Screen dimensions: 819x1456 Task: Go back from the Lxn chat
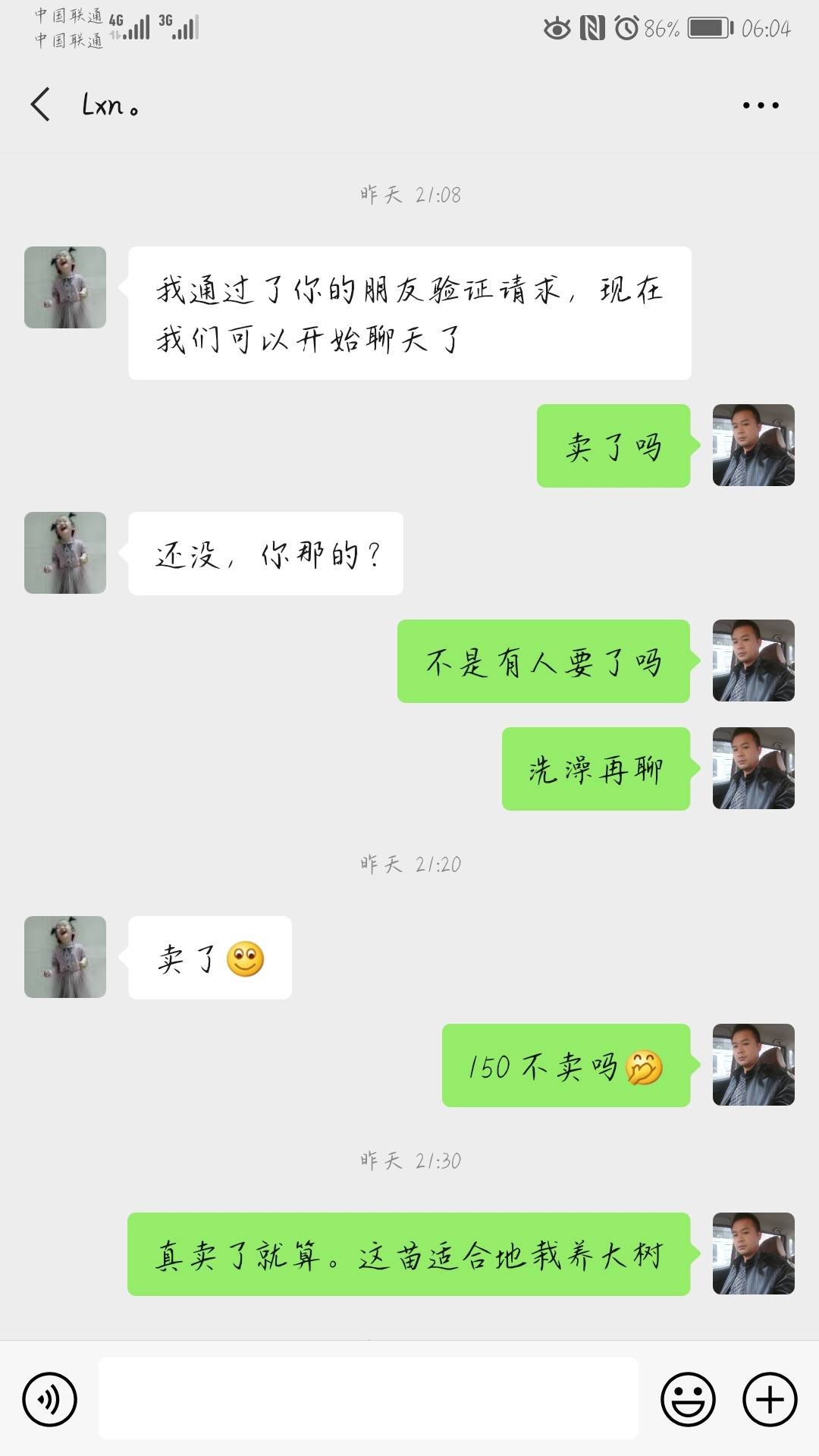click(x=41, y=105)
